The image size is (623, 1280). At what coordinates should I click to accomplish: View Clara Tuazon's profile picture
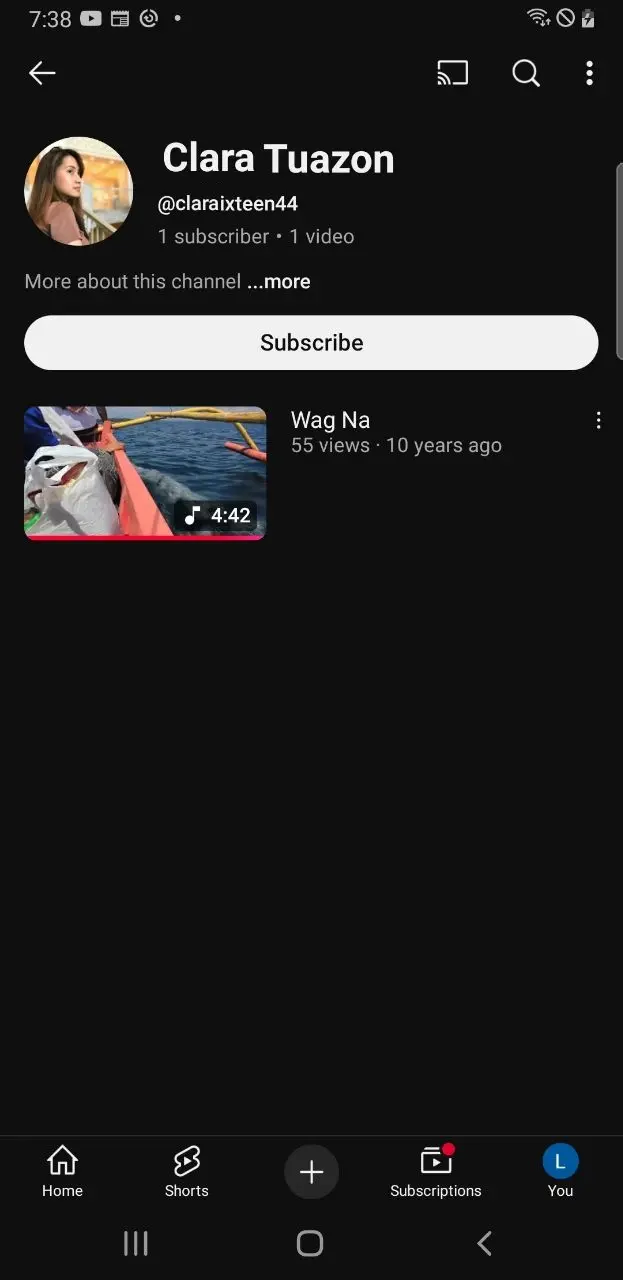click(x=79, y=191)
